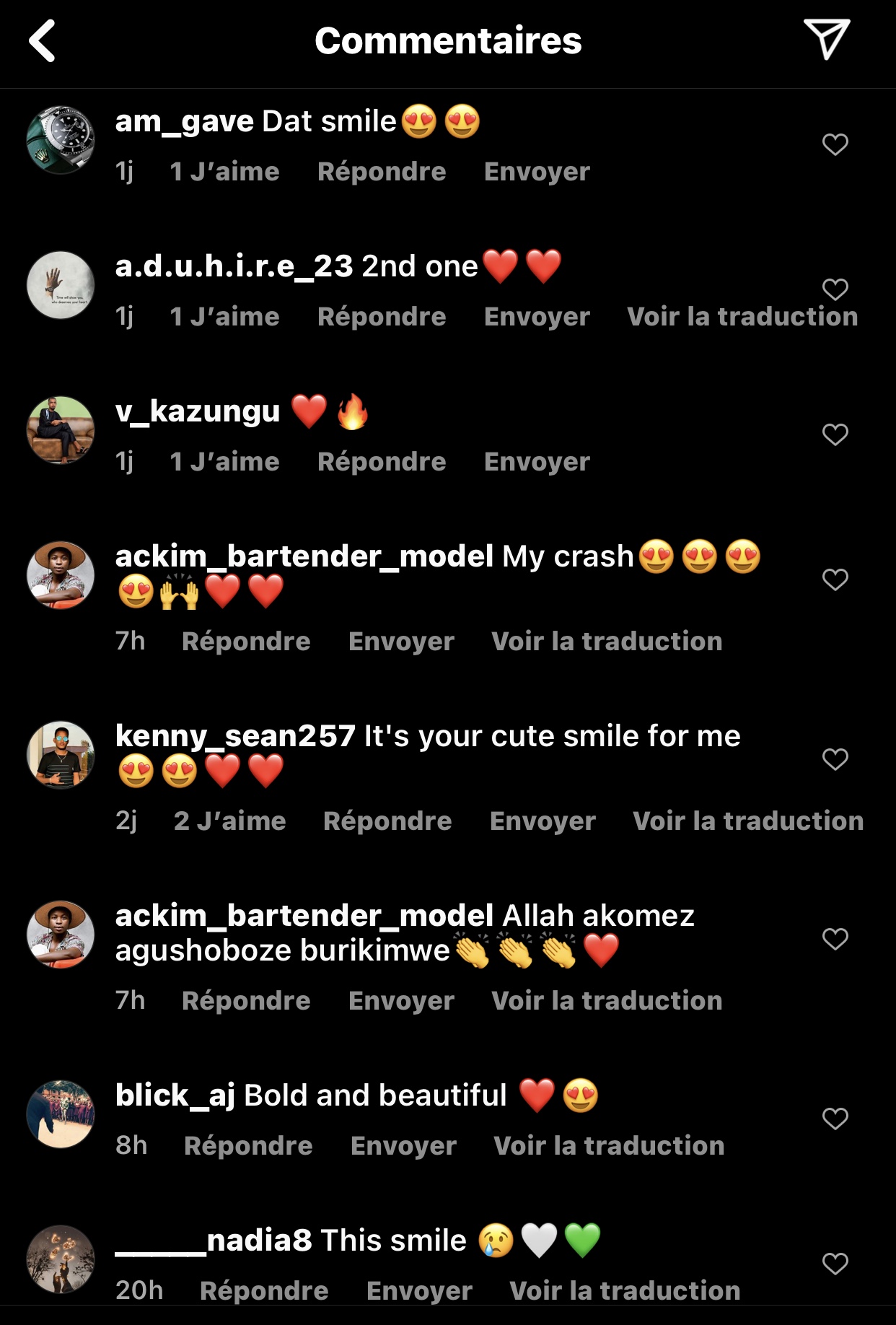Like blick_aj's comment
The image size is (896, 1325).
835,1119
